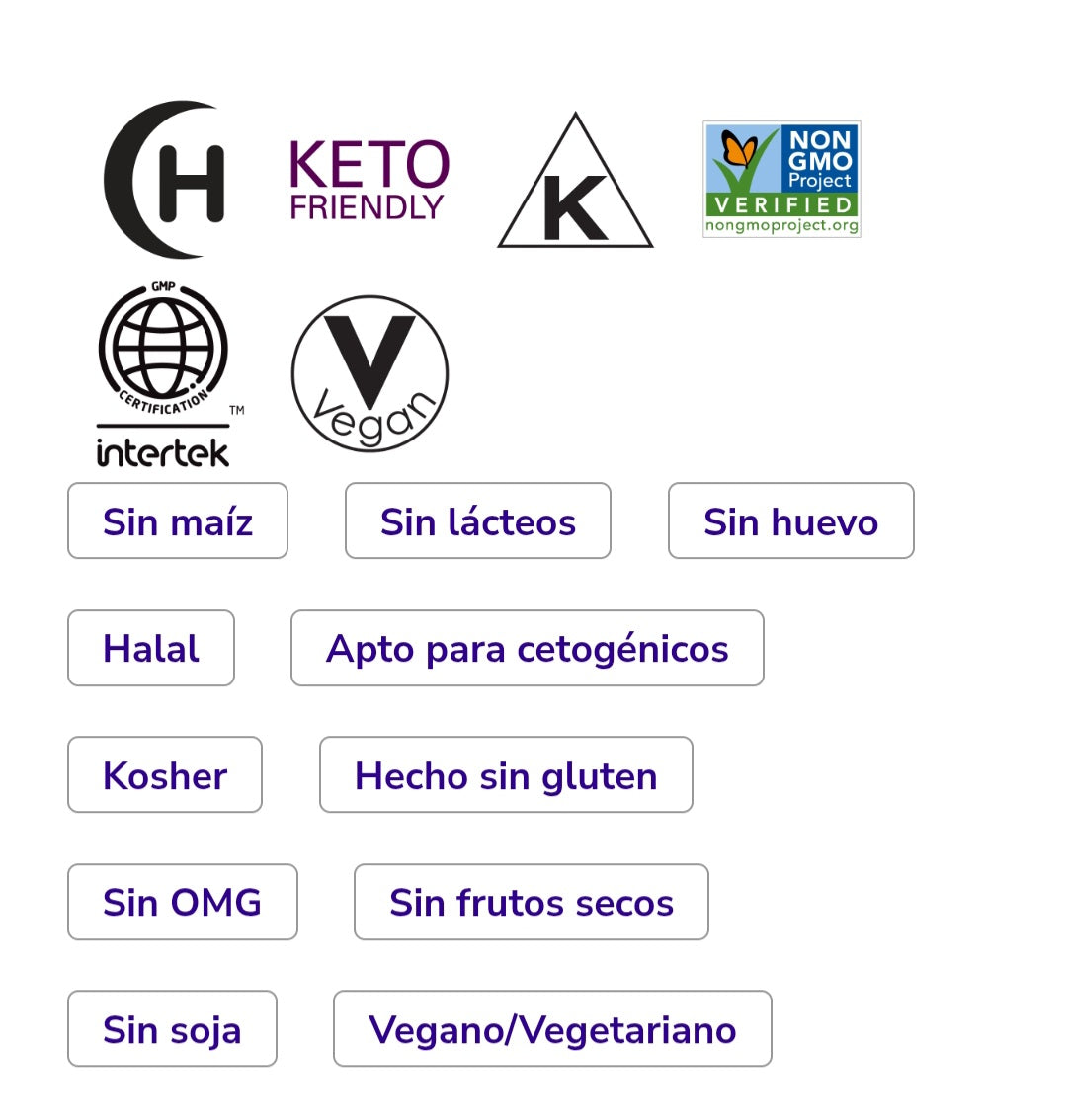
Task: Choose the Sin OMG tag
Action: click(x=182, y=901)
